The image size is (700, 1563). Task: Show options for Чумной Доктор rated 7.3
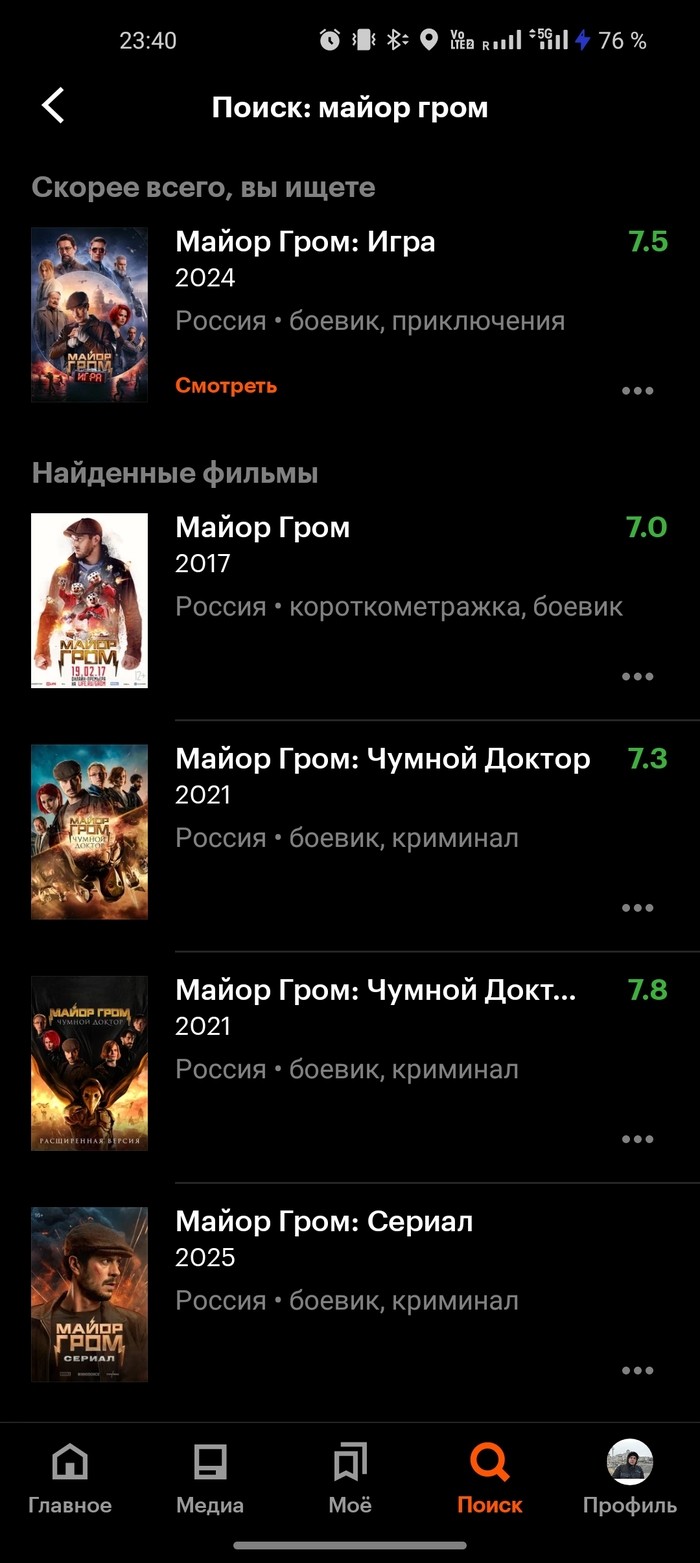pyautogui.click(x=637, y=908)
